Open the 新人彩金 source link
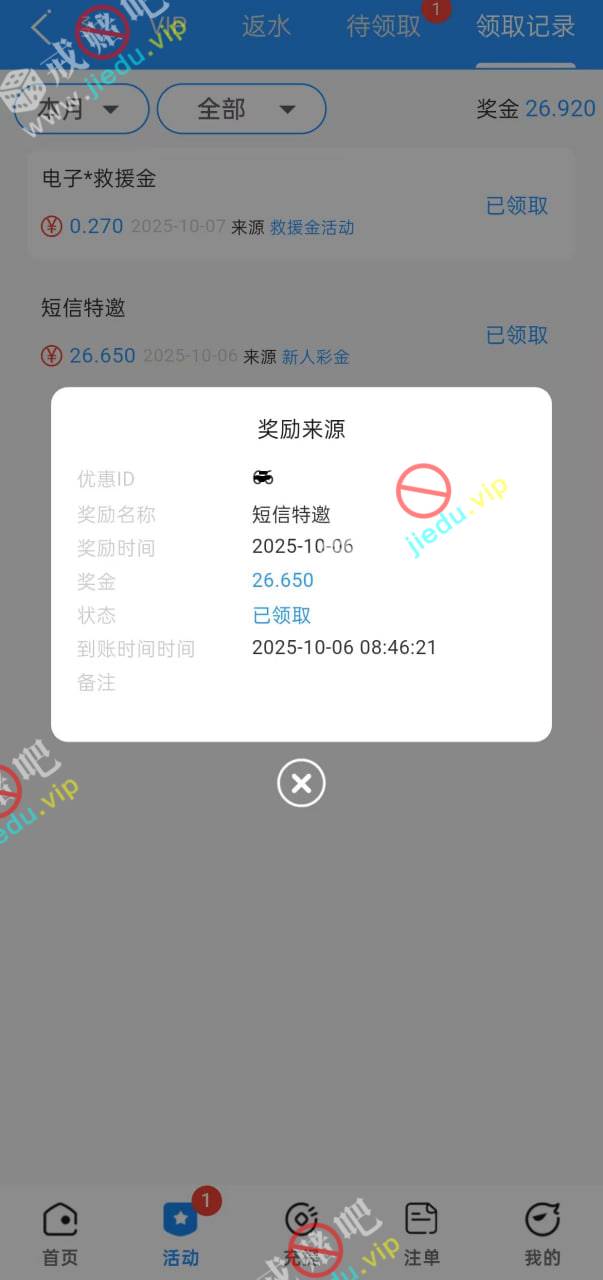 315,356
